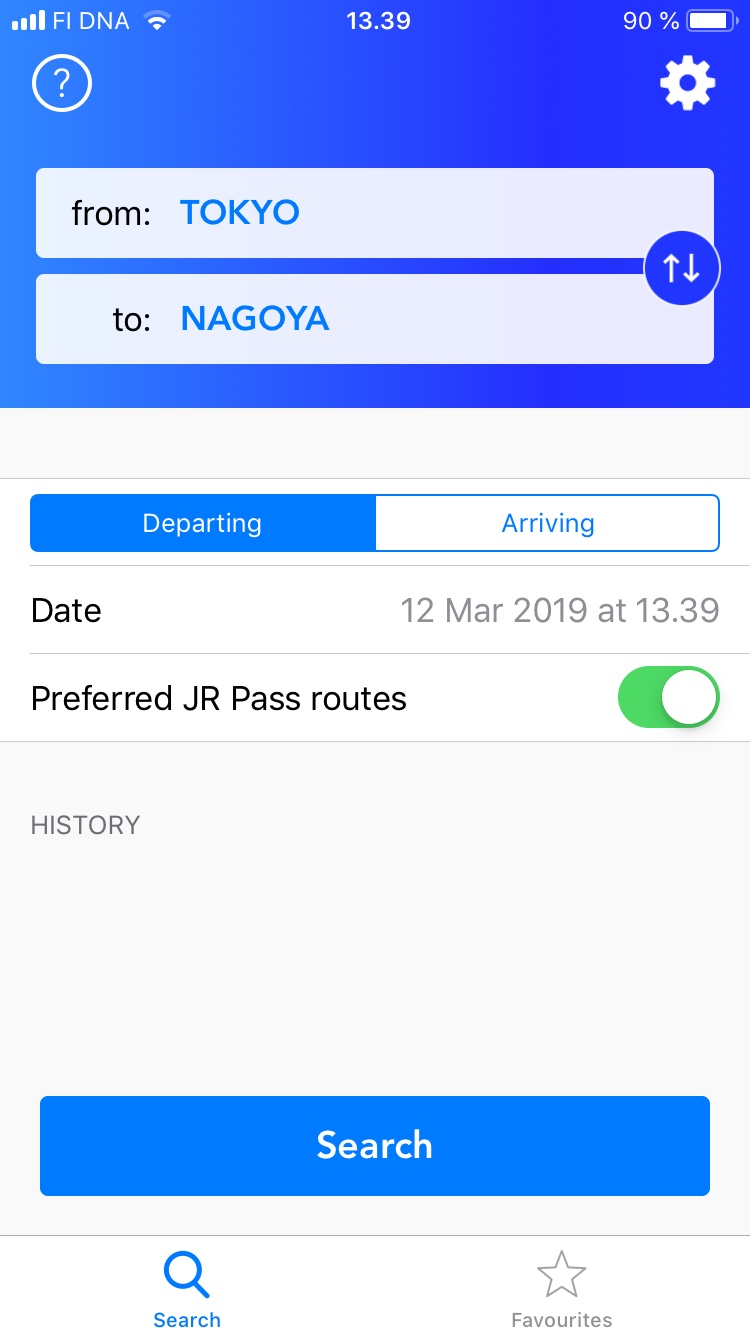Swap the from and to stations

(x=682, y=267)
